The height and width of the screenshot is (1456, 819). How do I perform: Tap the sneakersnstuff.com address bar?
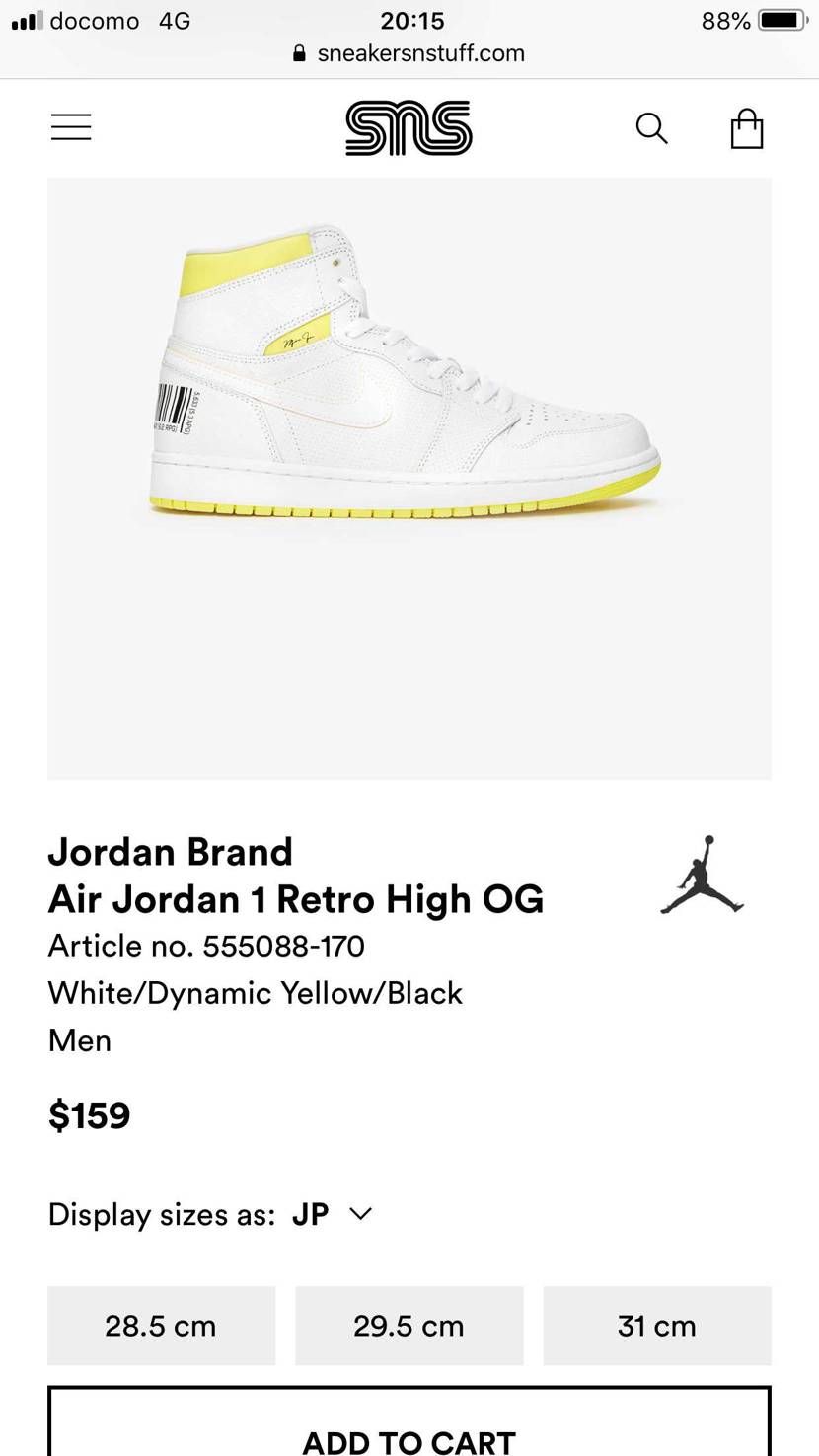click(x=409, y=53)
